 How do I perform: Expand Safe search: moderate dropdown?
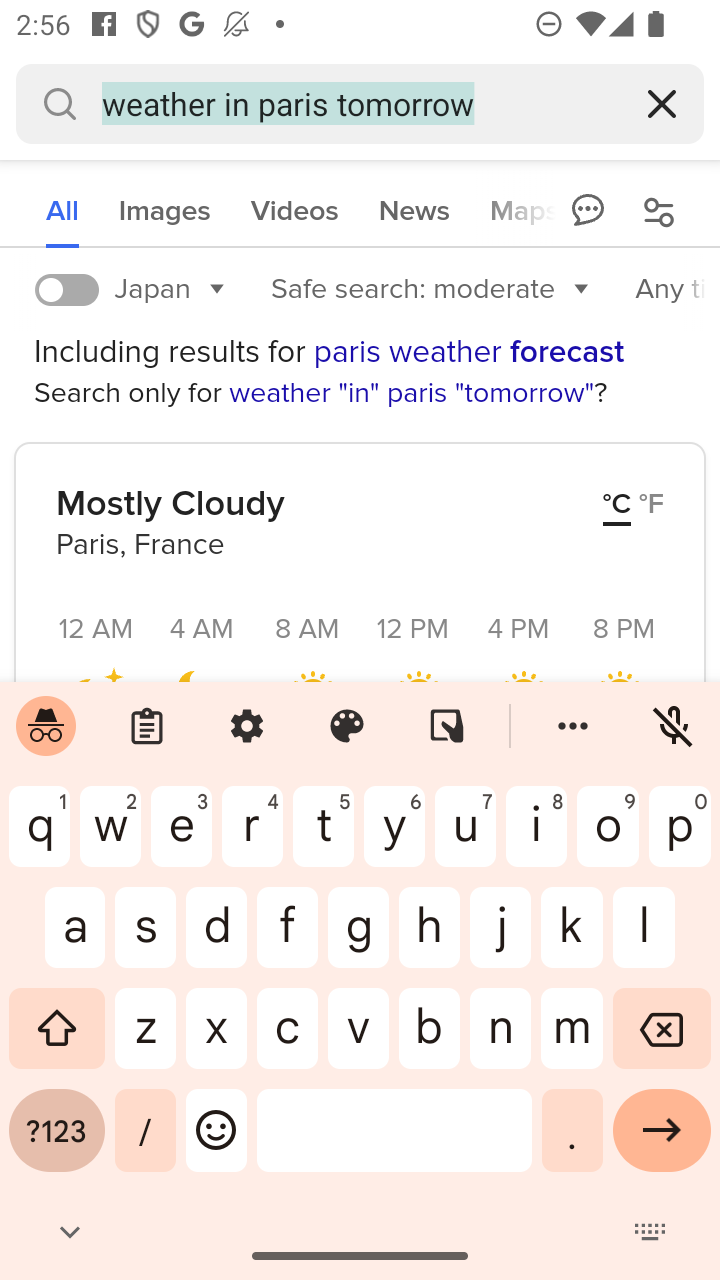point(431,289)
